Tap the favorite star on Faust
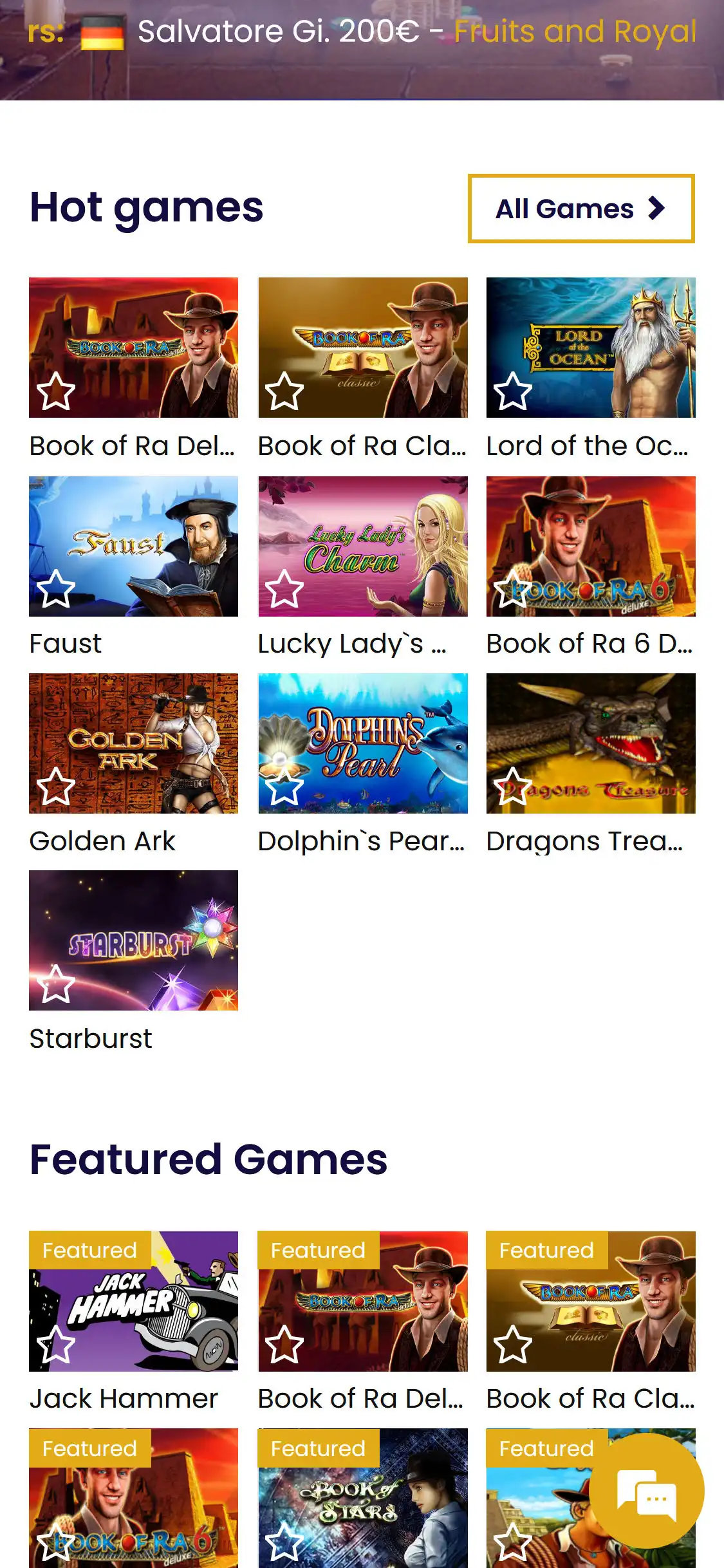Viewport: 724px width, 1568px height. coord(56,588)
